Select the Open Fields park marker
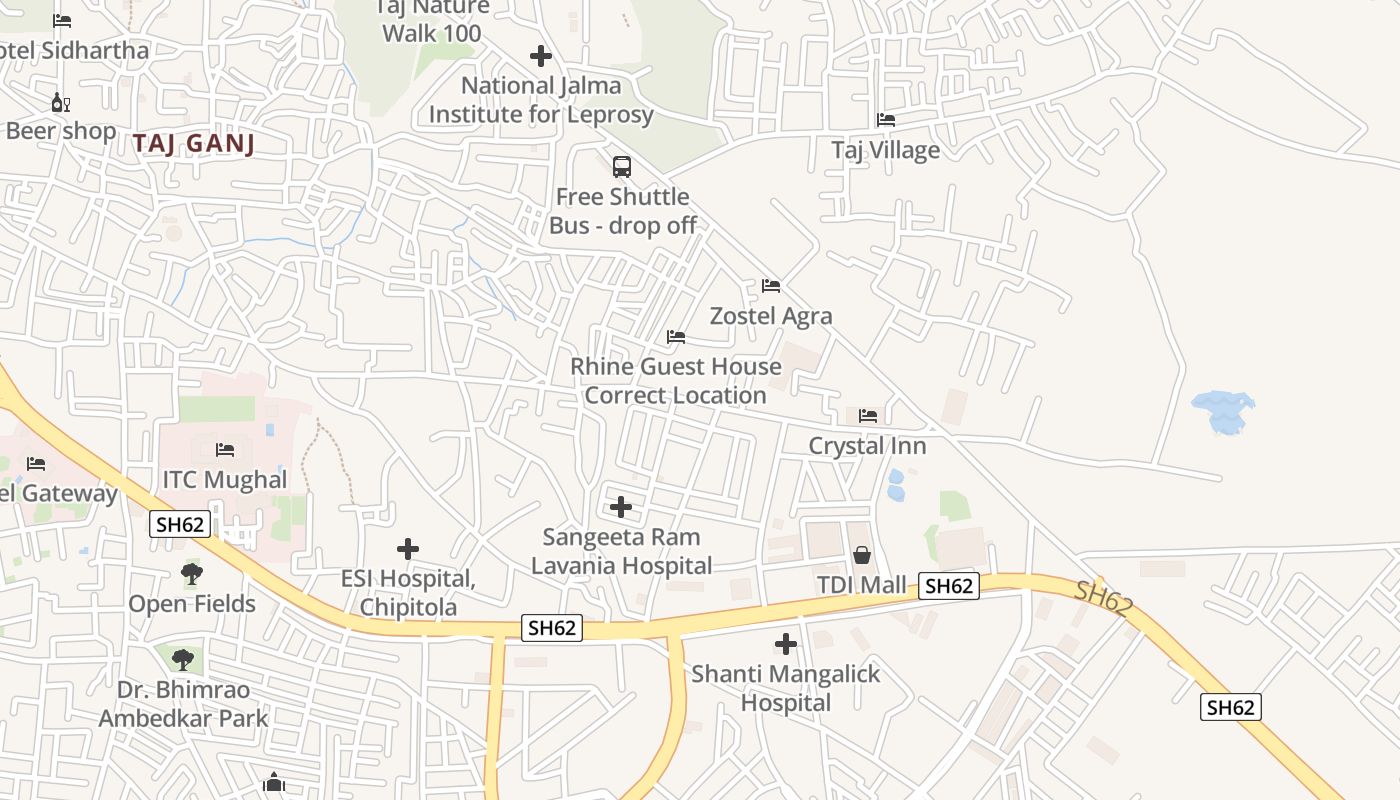The width and height of the screenshot is (1400, 800). pos(191,574)
